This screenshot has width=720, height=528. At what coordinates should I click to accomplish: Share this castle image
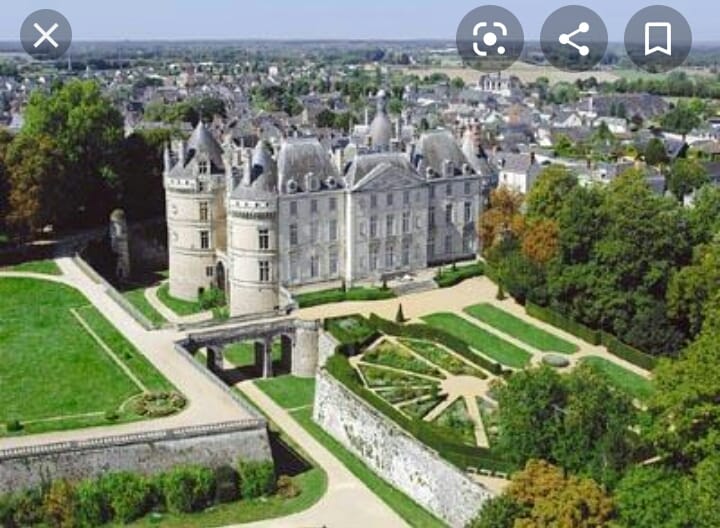tap(574, 39)
